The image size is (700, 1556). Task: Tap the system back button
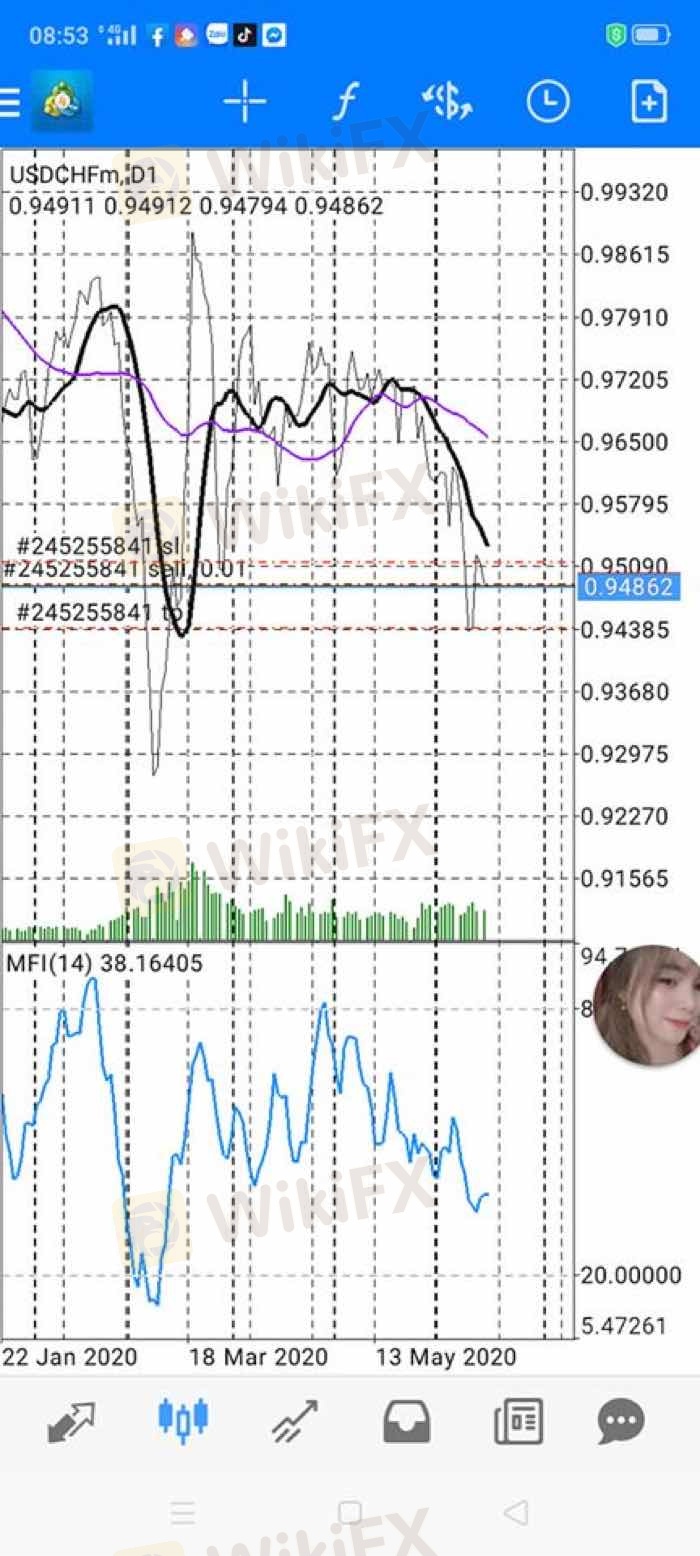(516, 1512)
